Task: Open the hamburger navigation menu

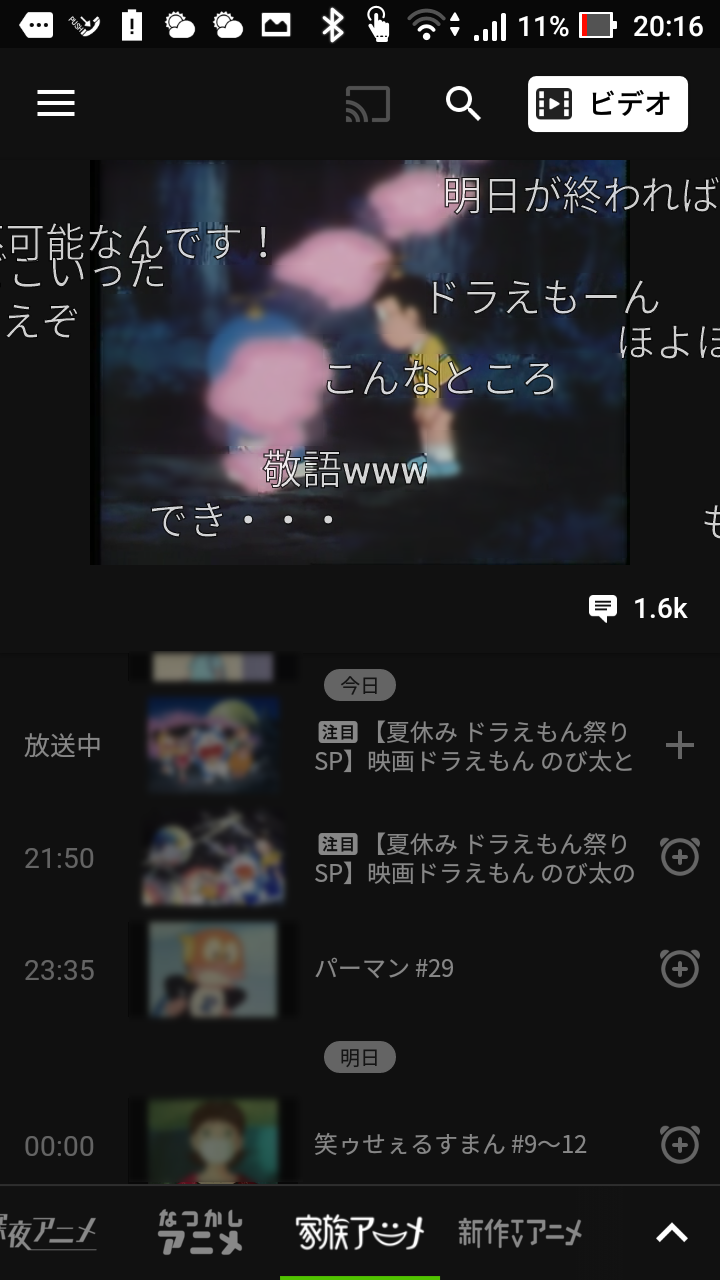Action: tap(56, 103)
